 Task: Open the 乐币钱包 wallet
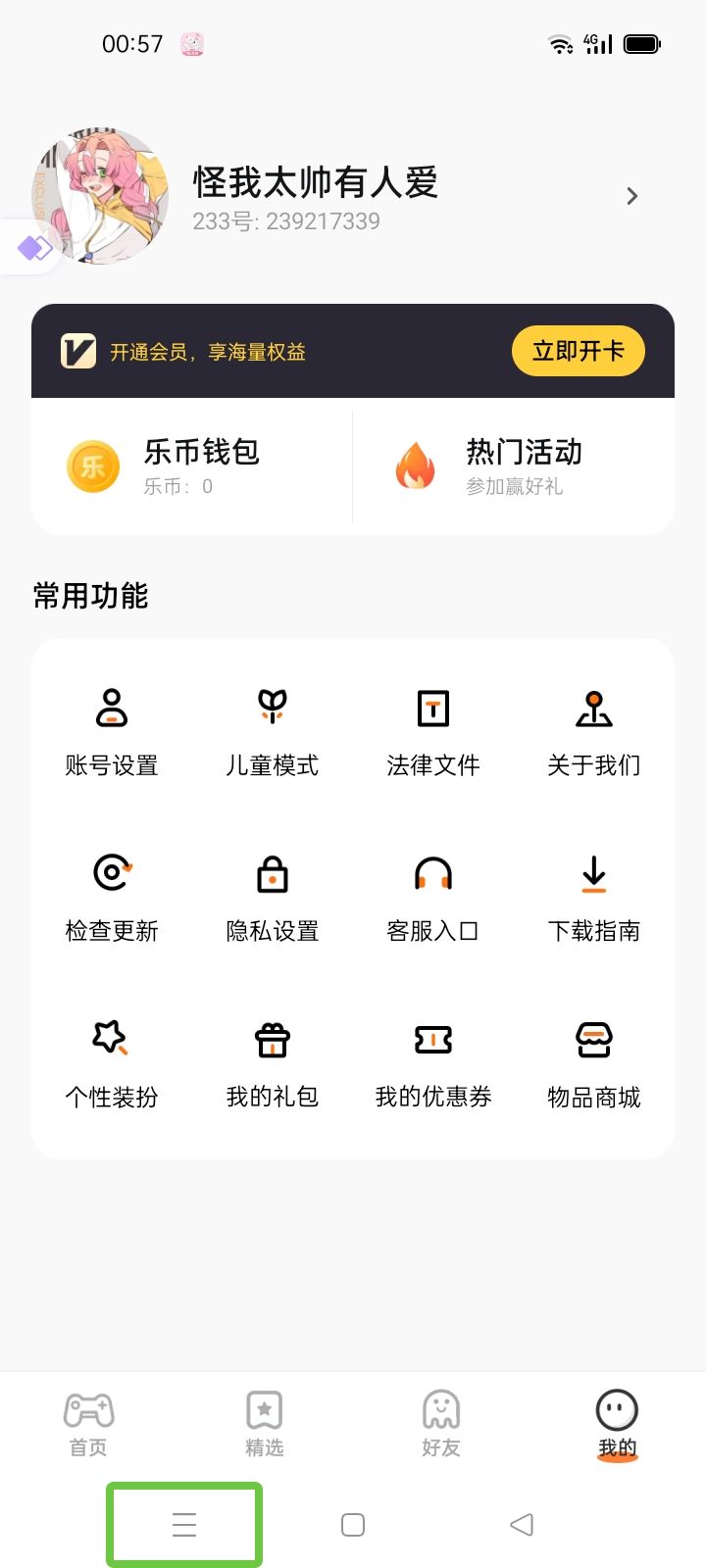192,466
